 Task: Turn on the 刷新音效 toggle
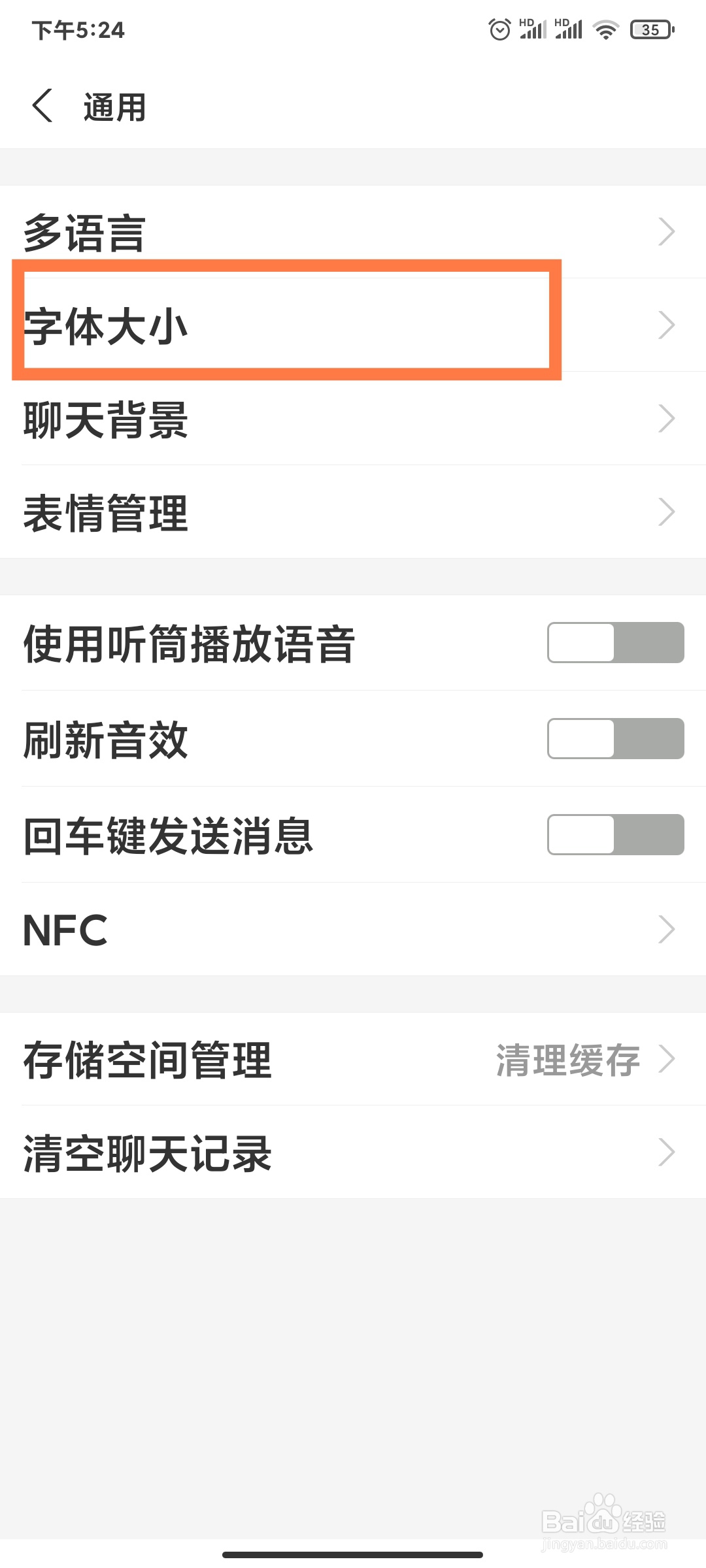[613, 739]
